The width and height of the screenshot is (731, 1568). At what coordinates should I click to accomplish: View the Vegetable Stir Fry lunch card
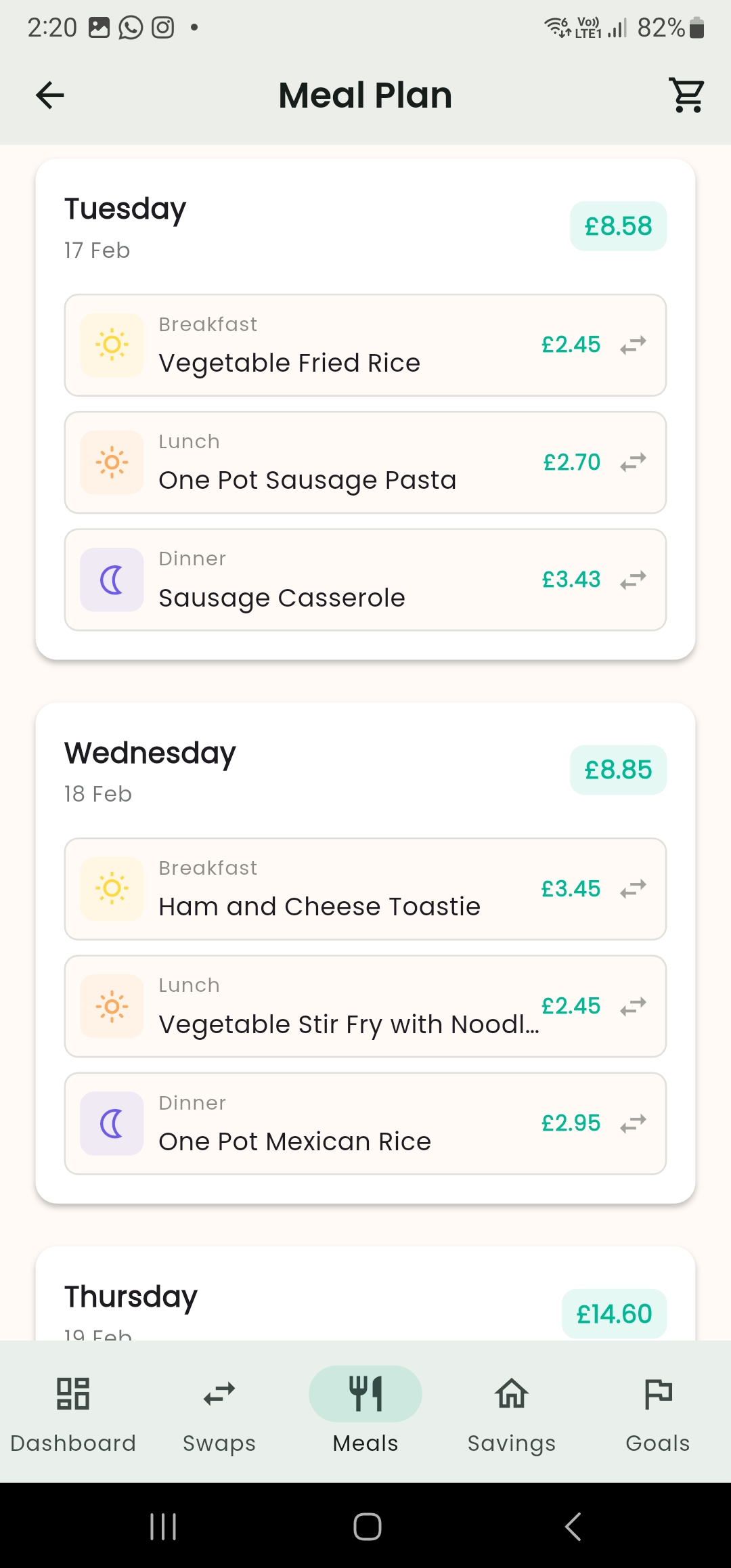tap(348, 1024)
